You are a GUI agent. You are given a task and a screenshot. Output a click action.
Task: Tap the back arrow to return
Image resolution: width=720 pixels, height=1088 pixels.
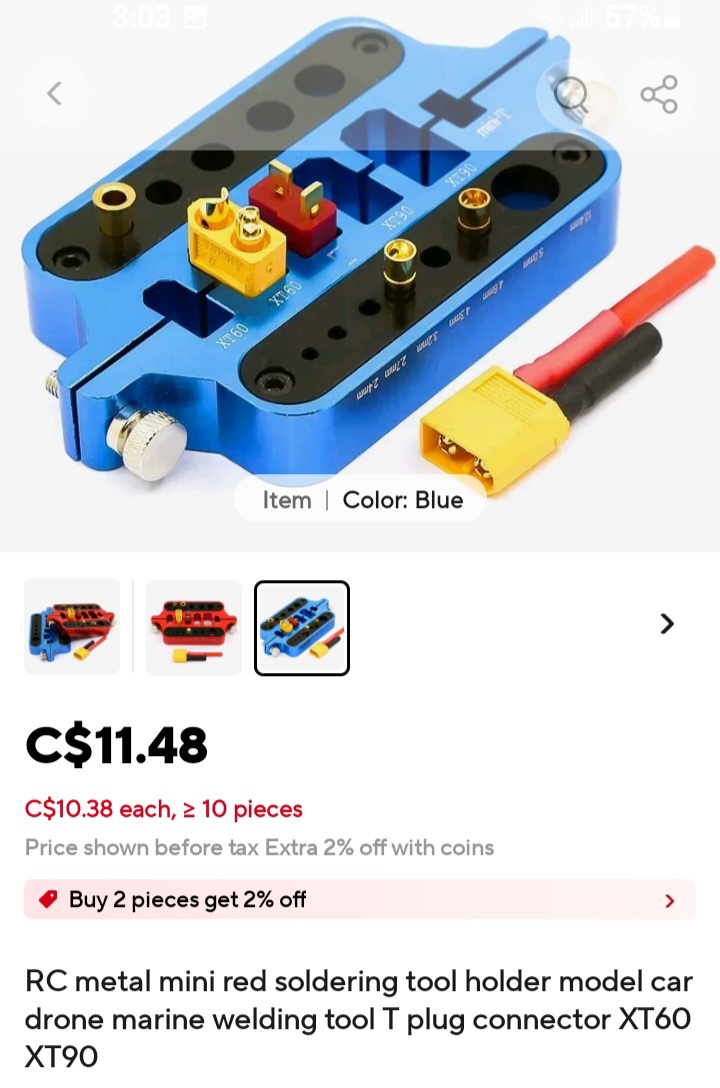coord(55,93)
